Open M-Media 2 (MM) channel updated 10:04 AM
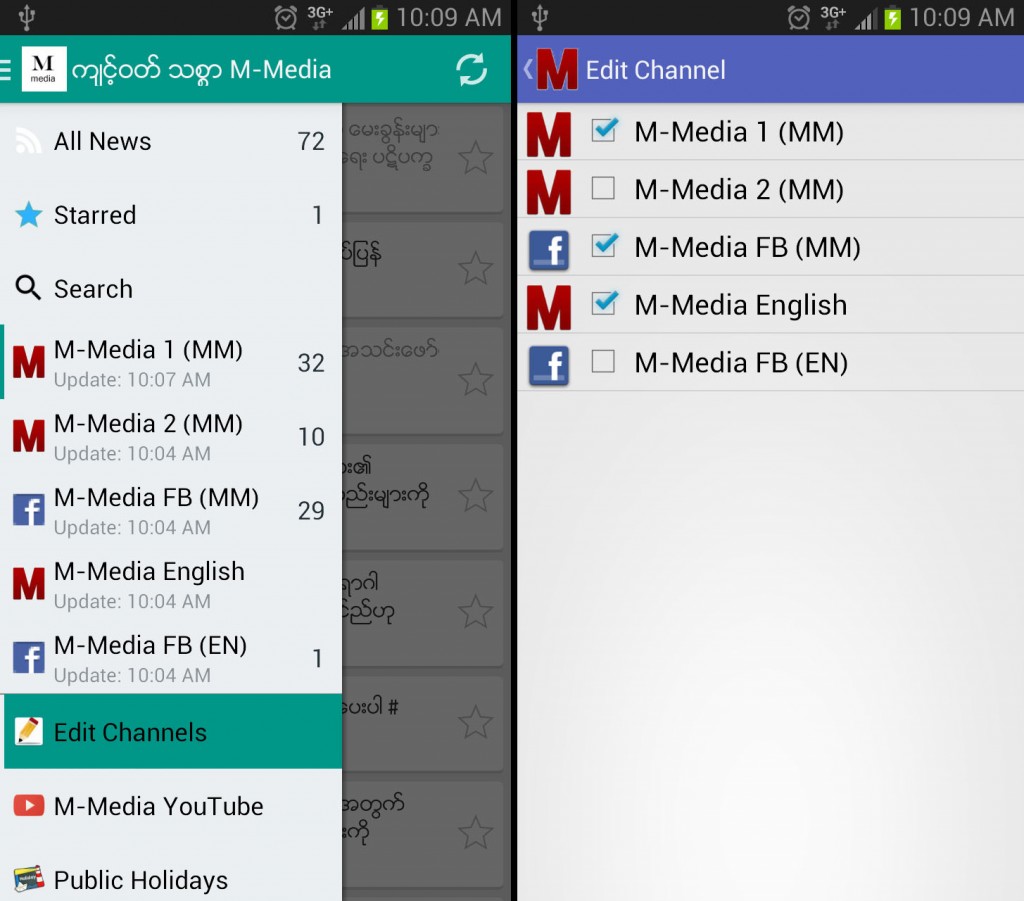This screenshot has height=901, width=1024. coord(170,437)
